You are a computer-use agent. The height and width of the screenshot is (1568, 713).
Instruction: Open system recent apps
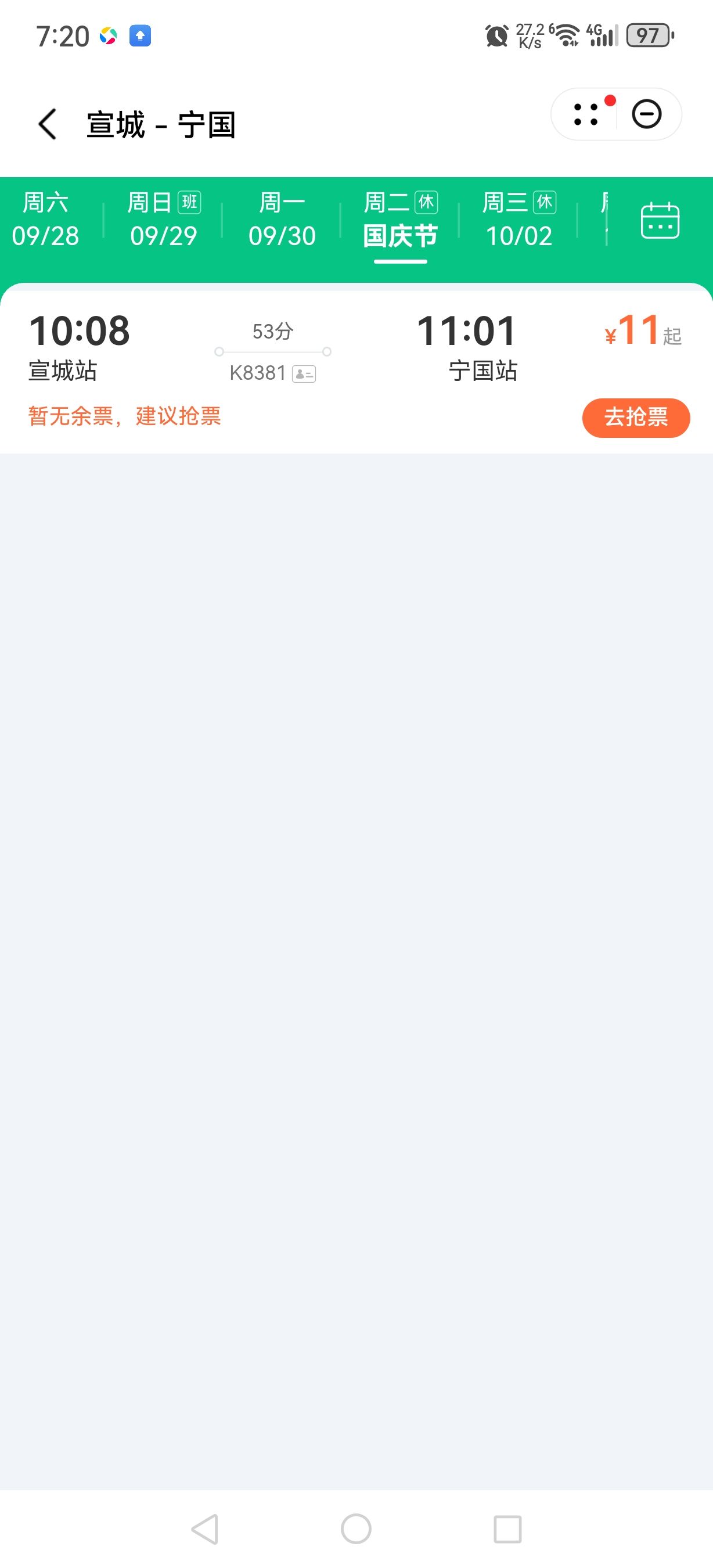pyautogui.click(x=507, y=1529)
